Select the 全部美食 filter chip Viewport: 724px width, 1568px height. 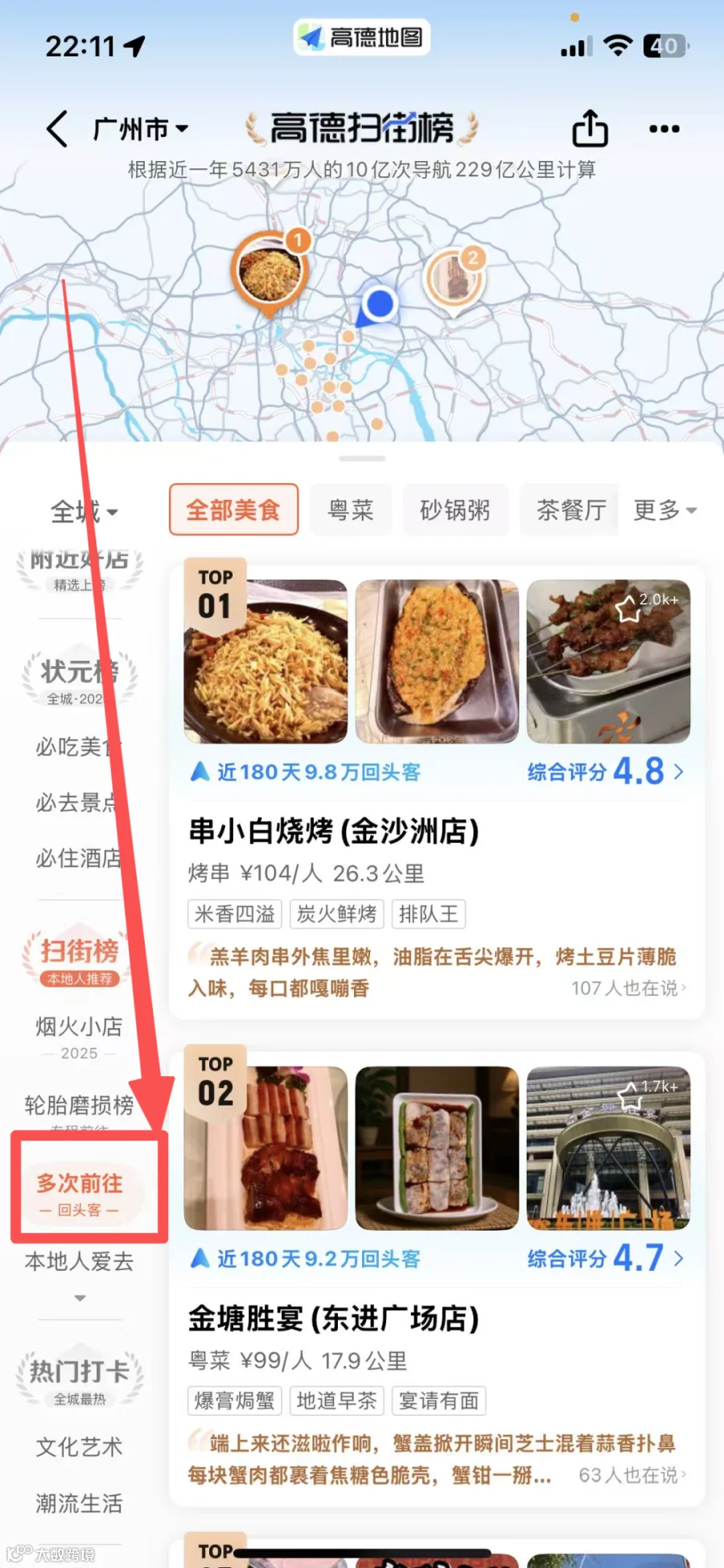(x=233, y=510)
